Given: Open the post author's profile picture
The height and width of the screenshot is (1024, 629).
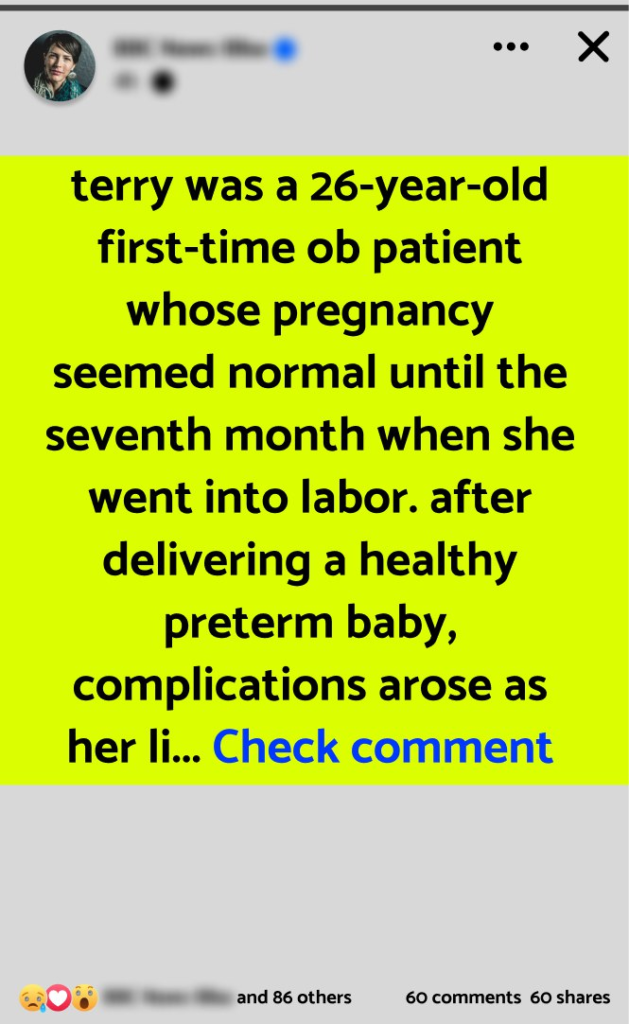Looking at the screenshot, I should [60, 66].
